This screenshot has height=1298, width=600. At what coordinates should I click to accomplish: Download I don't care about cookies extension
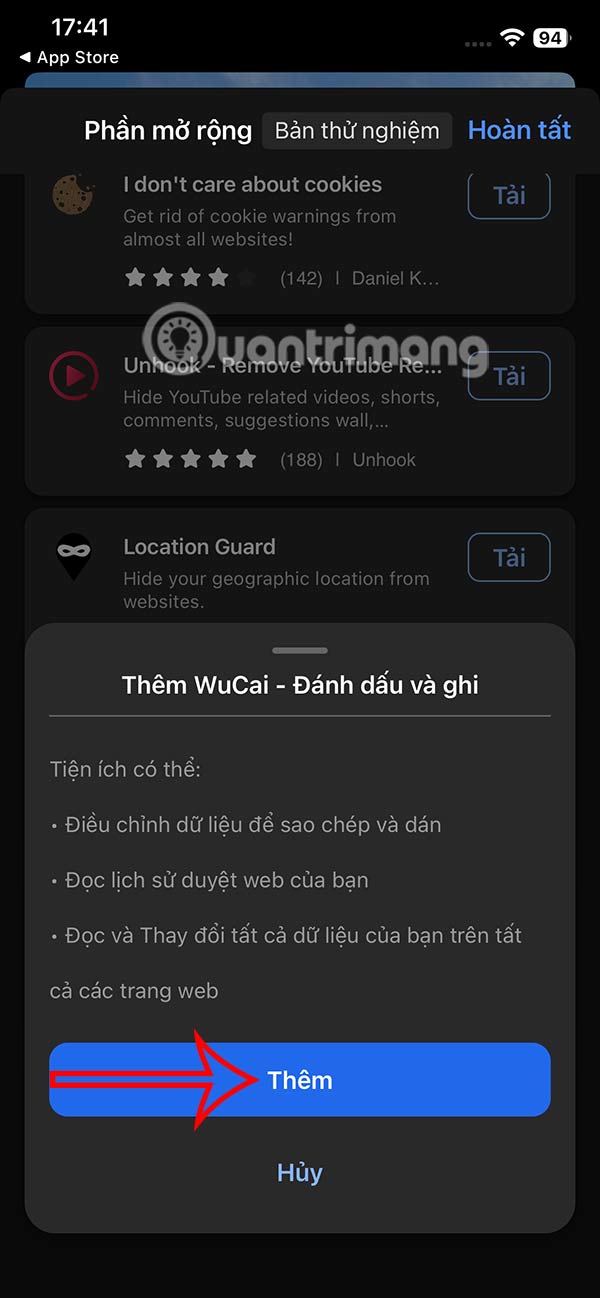[x=509, y=195]
